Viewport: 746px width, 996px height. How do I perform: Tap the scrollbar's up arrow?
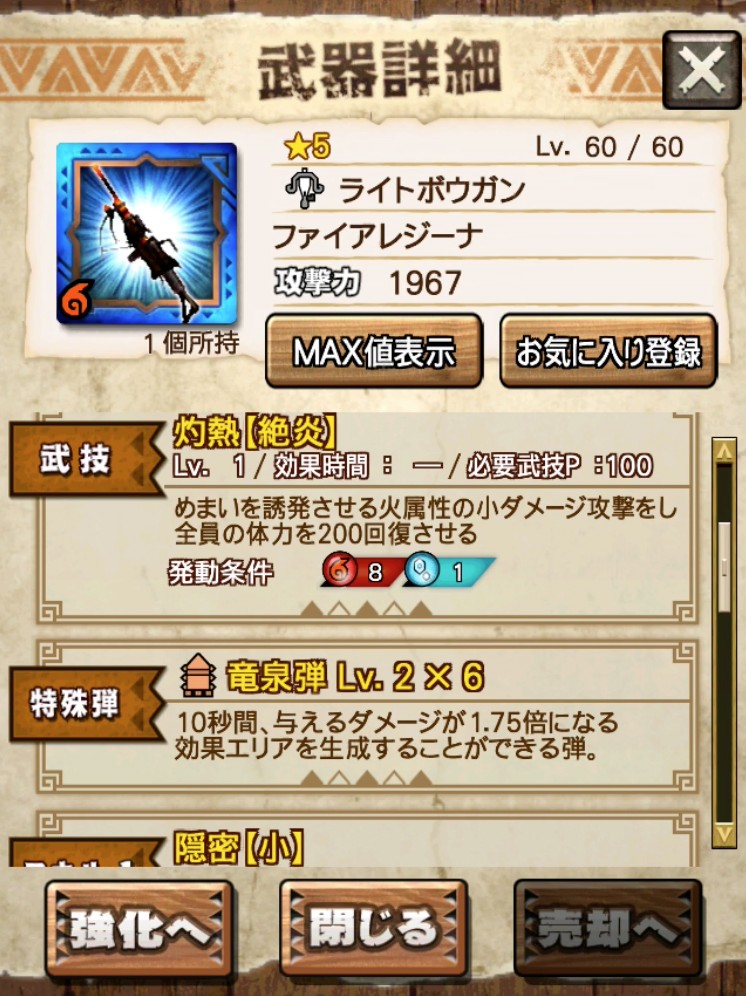point(724,452)
